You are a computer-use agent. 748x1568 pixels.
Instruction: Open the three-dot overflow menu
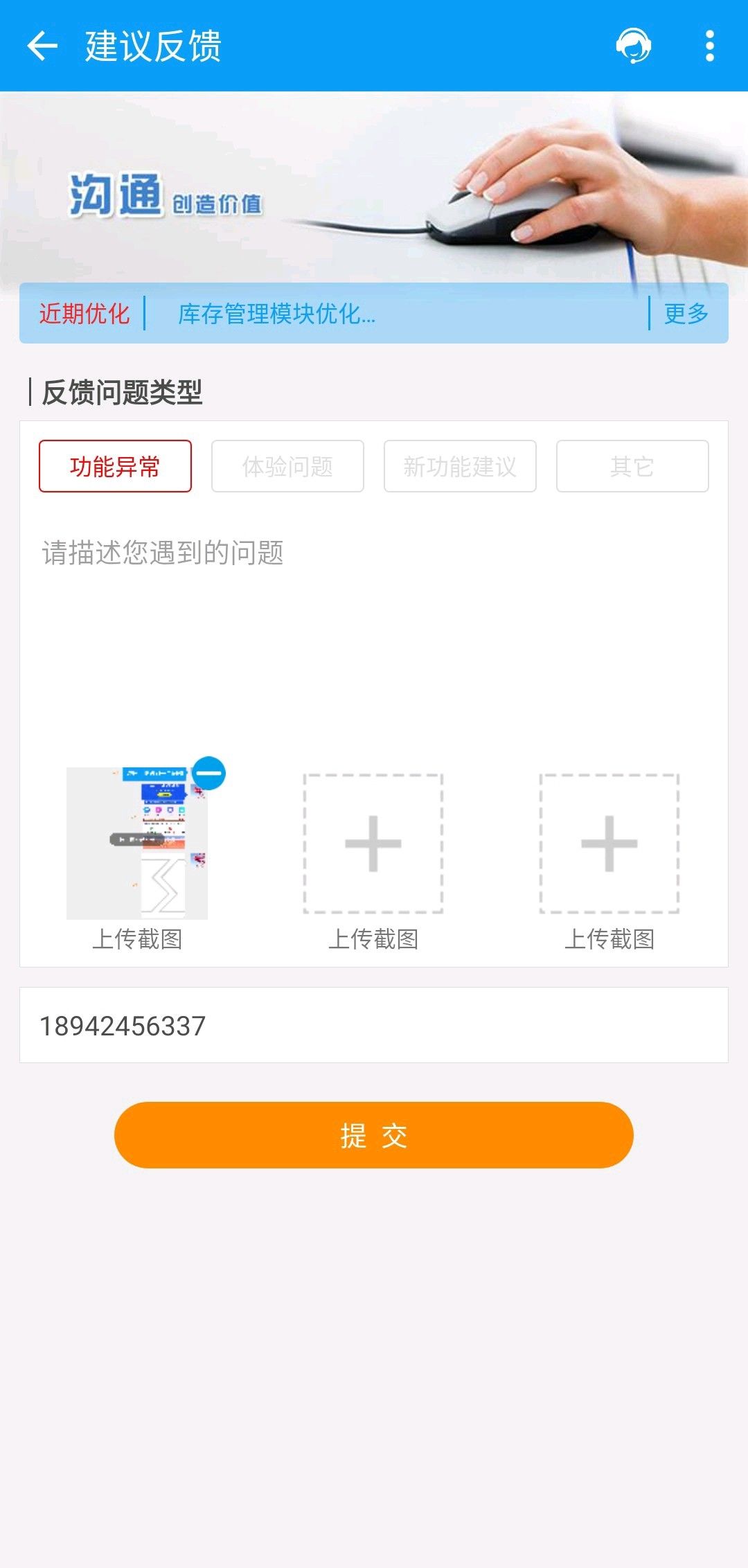click(x=709, y=46)
